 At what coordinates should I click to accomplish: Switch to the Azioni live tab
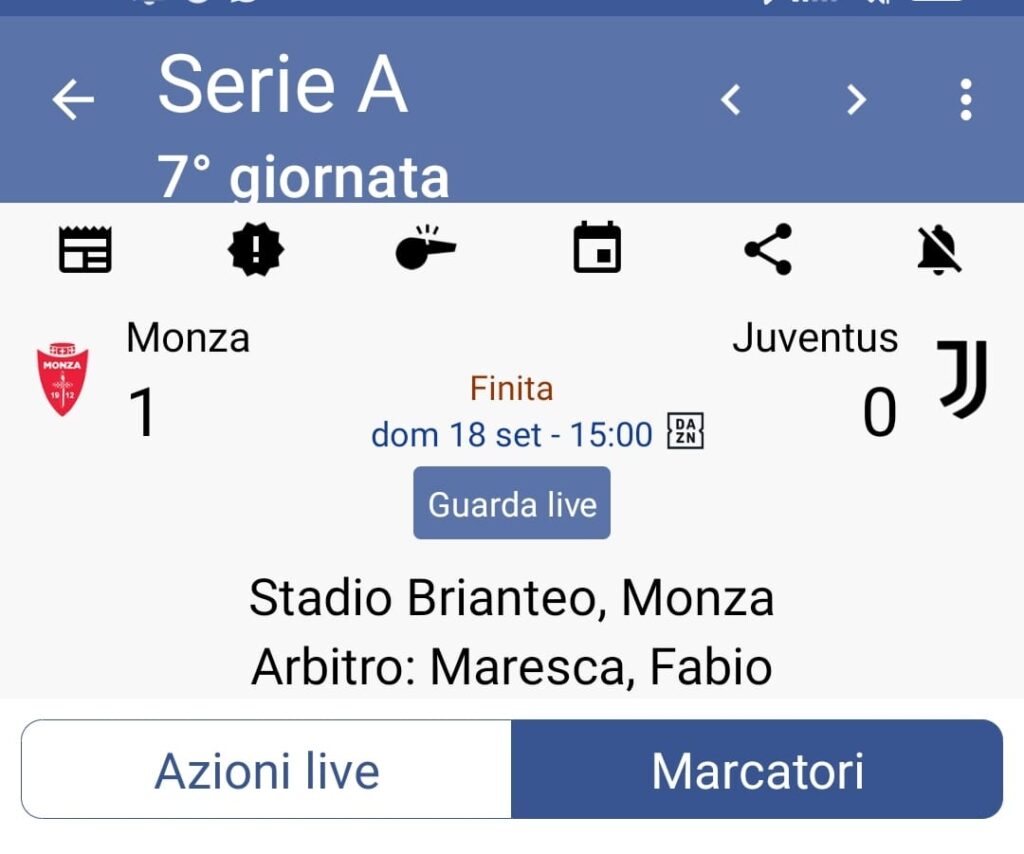267,770
